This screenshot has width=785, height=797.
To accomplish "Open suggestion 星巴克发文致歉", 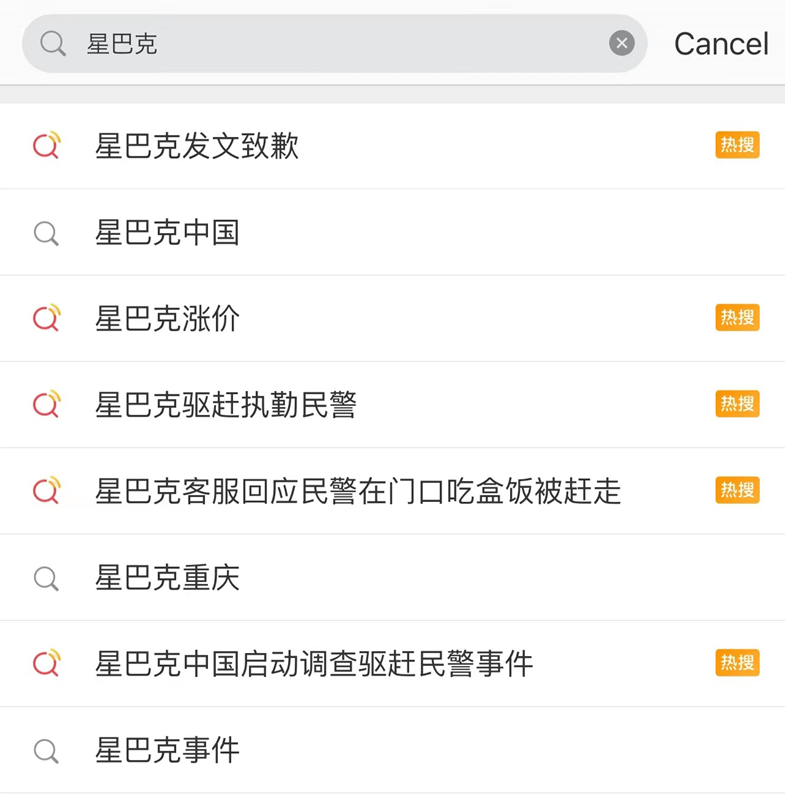I will [197, 146].
